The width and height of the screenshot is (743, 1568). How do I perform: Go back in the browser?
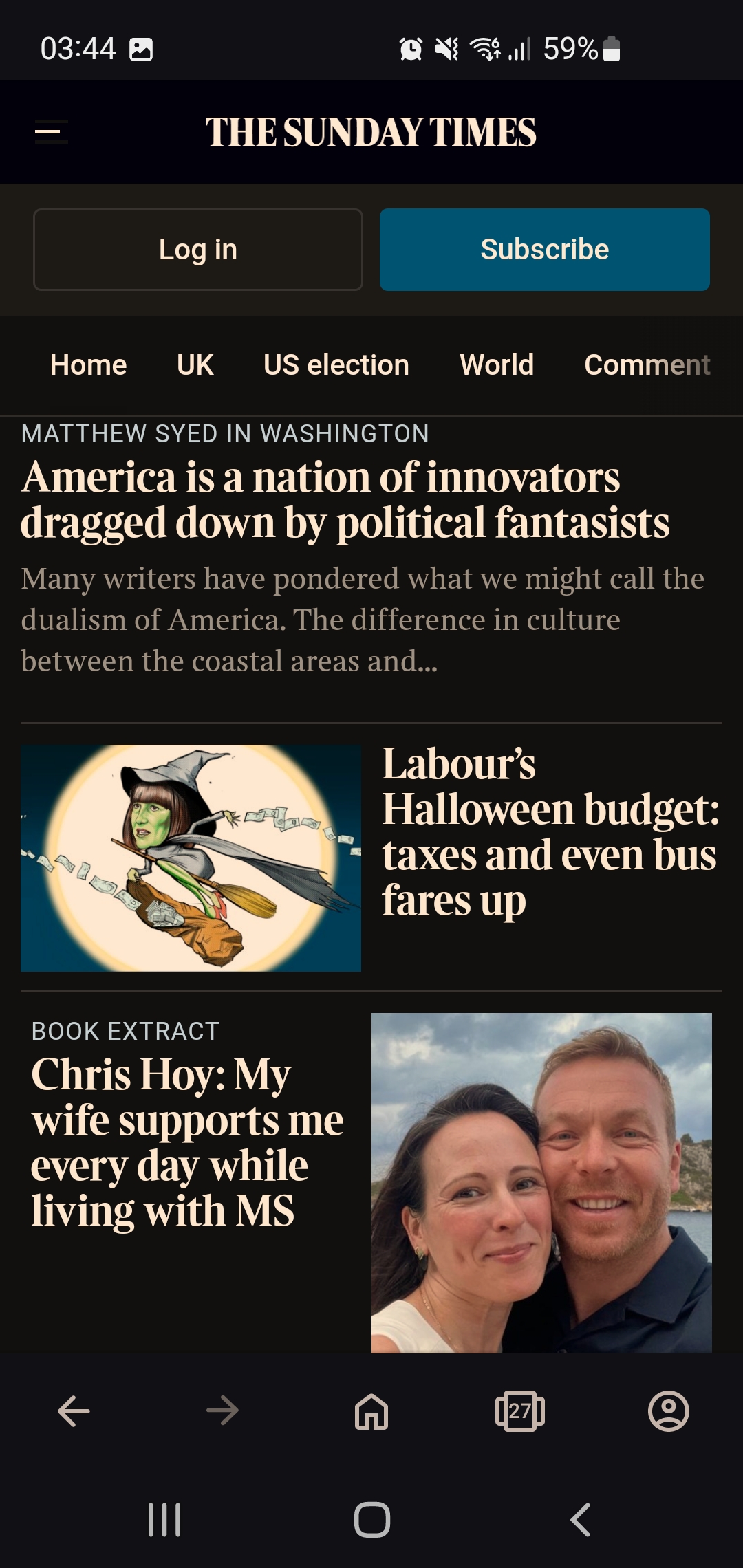coord(74,1411)
